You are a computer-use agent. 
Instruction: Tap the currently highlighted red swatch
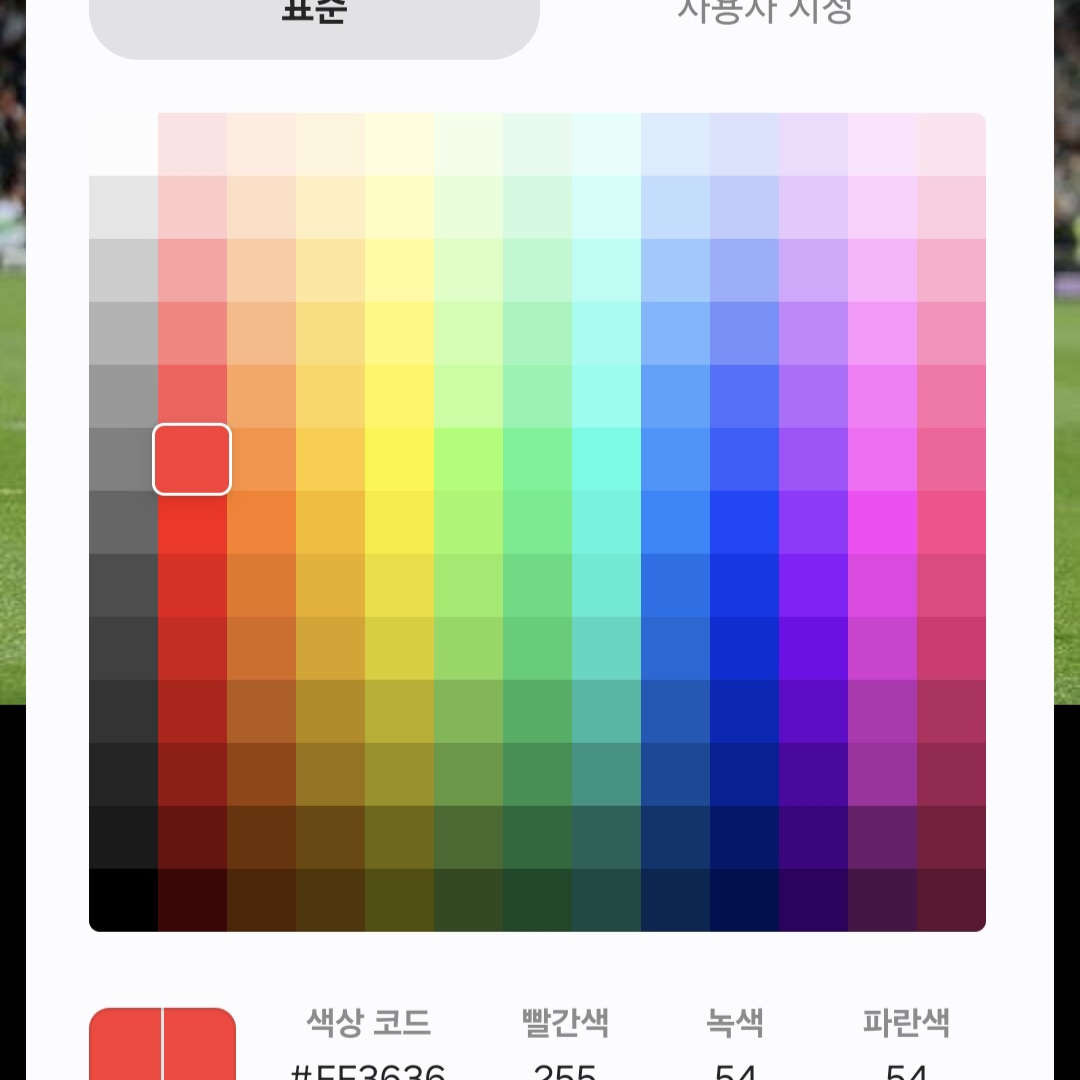coord(192,459)
